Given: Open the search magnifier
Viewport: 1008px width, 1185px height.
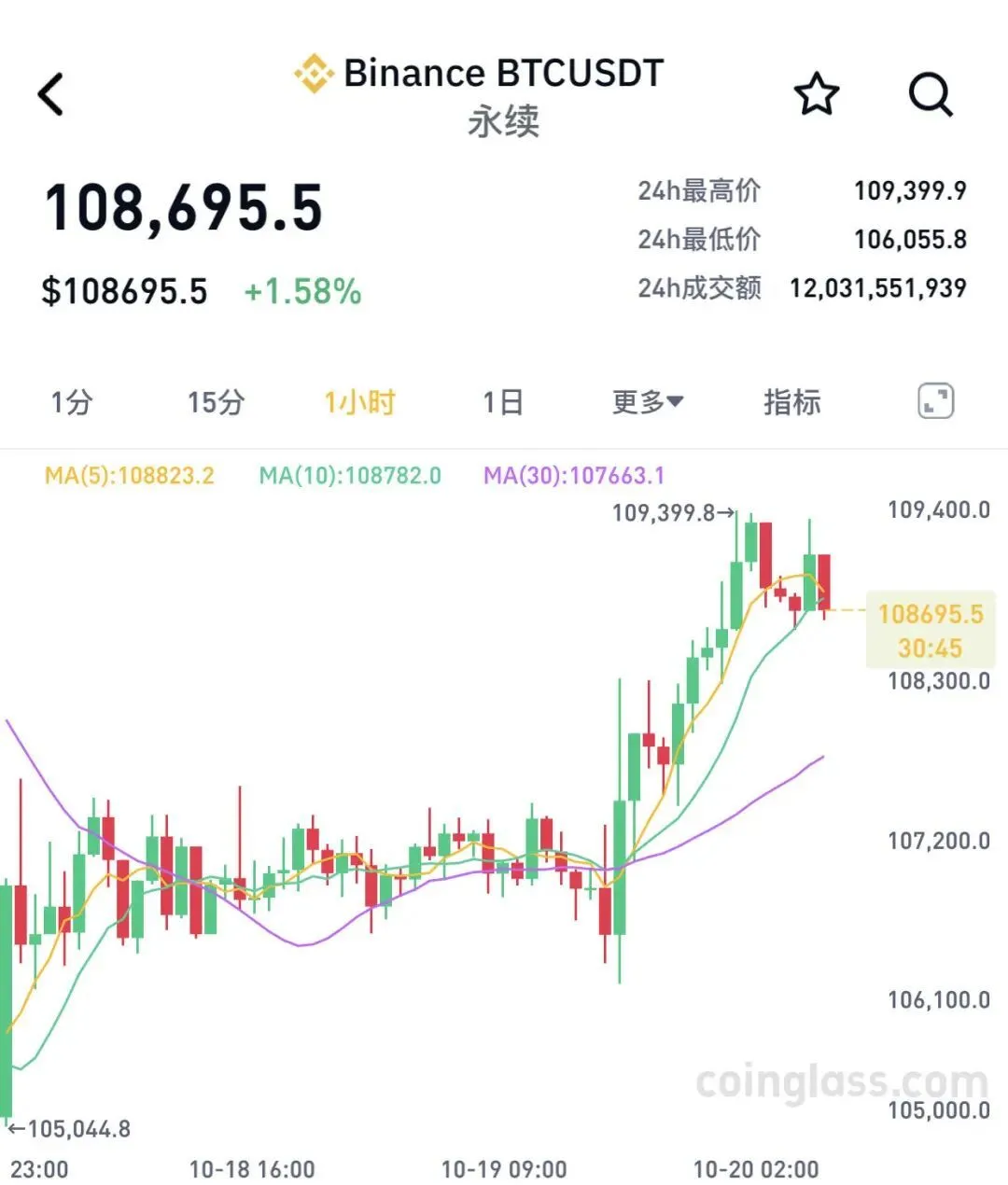Looking at the screenshot, I should pos(931,94).
